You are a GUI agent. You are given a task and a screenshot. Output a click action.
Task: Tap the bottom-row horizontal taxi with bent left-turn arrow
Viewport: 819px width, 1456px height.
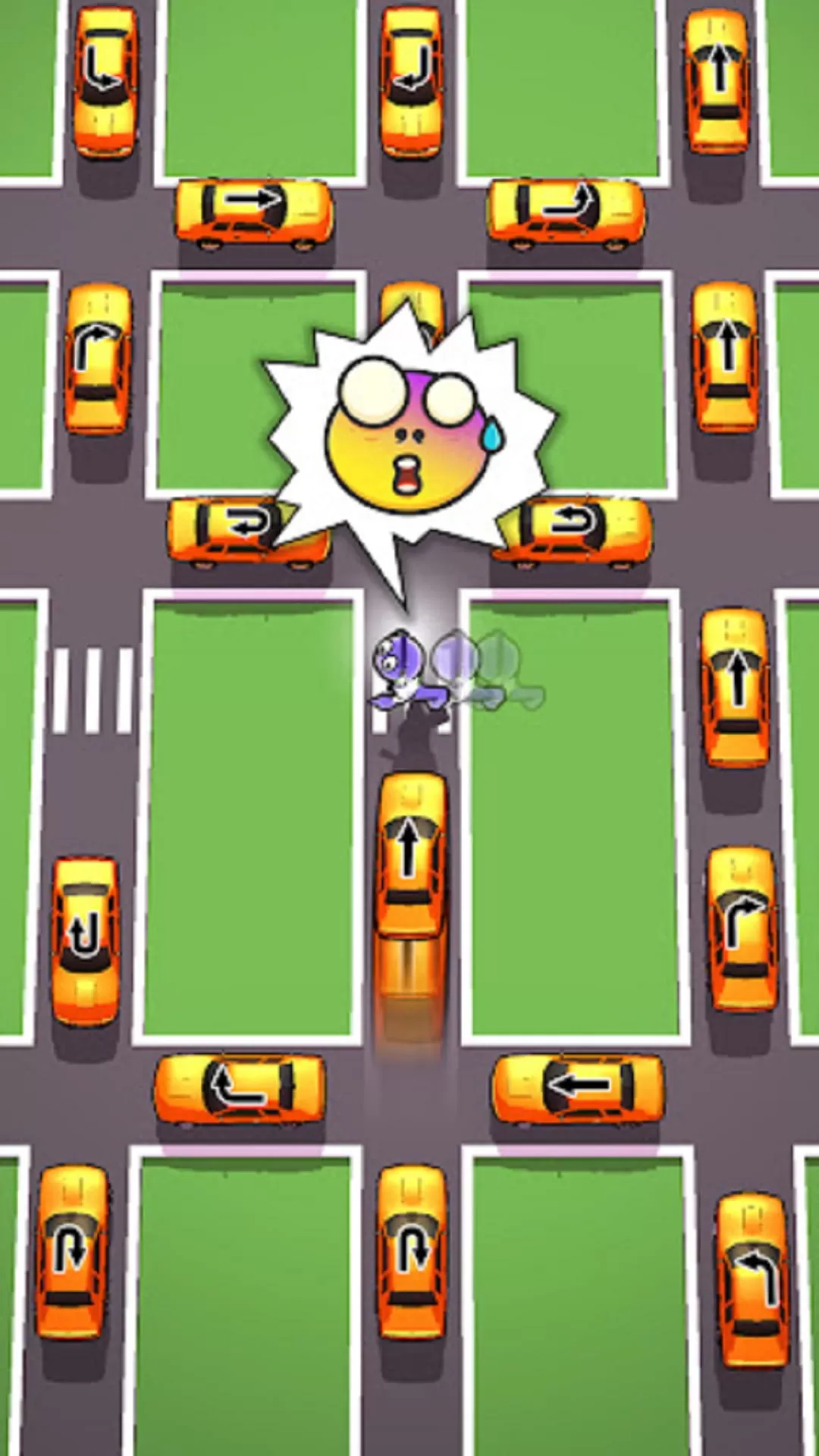pos(240,1089)
